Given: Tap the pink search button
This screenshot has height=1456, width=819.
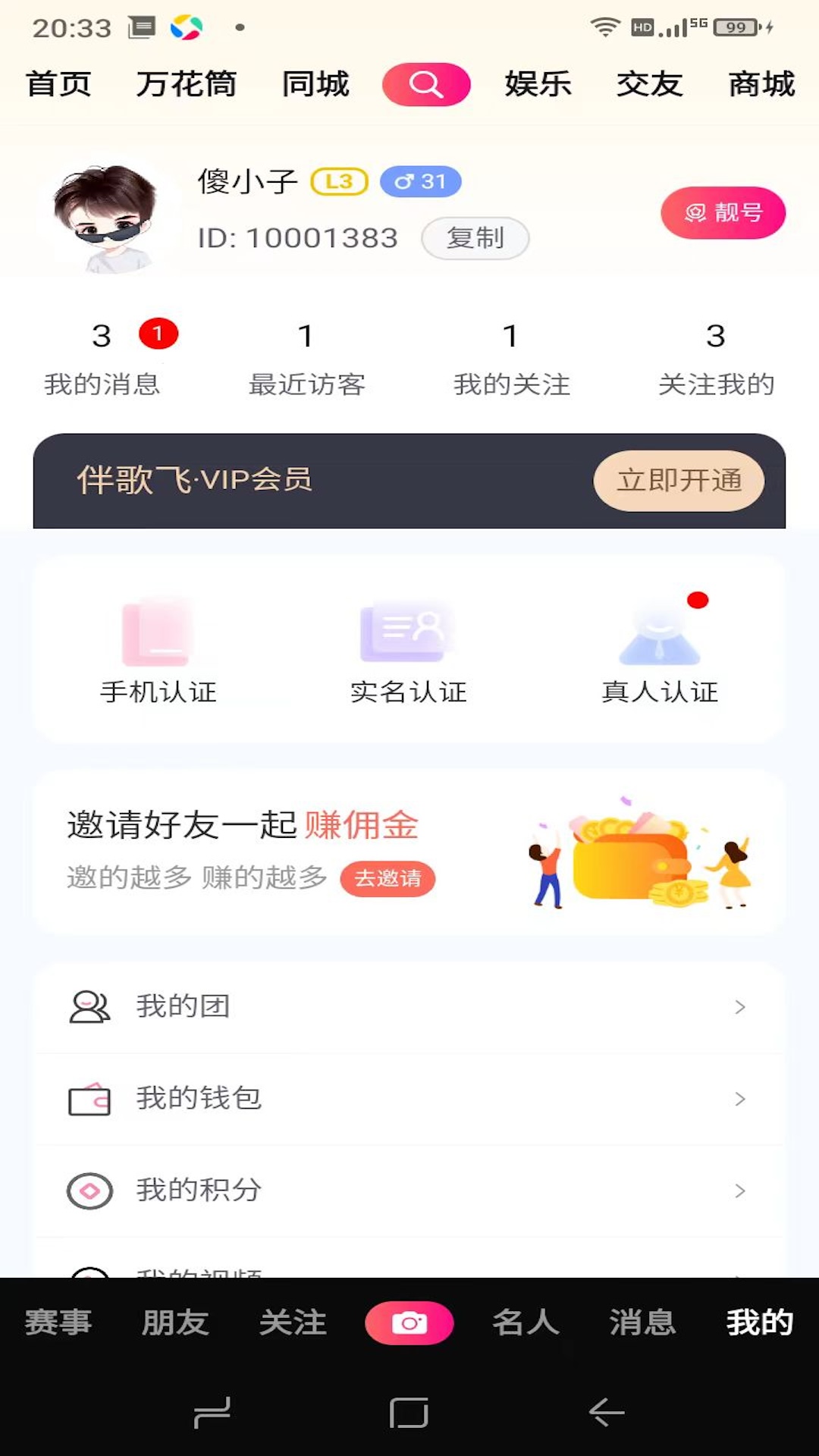Looking at the screenshot, I should [x=426, y=84].
